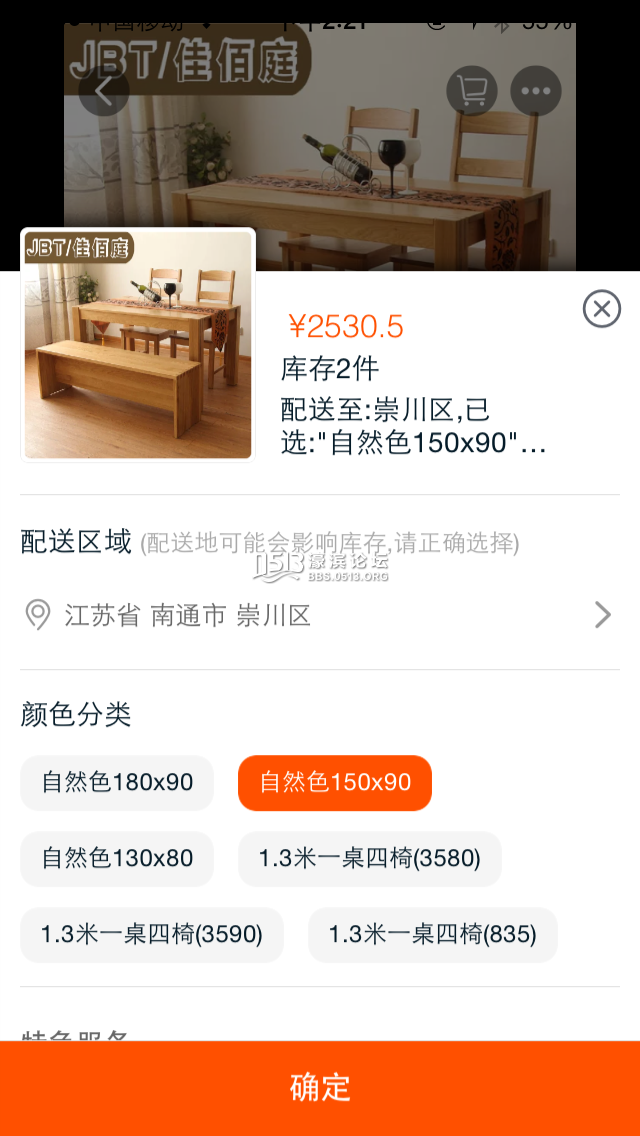Choose option 1.3米一桌四椅(835)

[432, 935]
